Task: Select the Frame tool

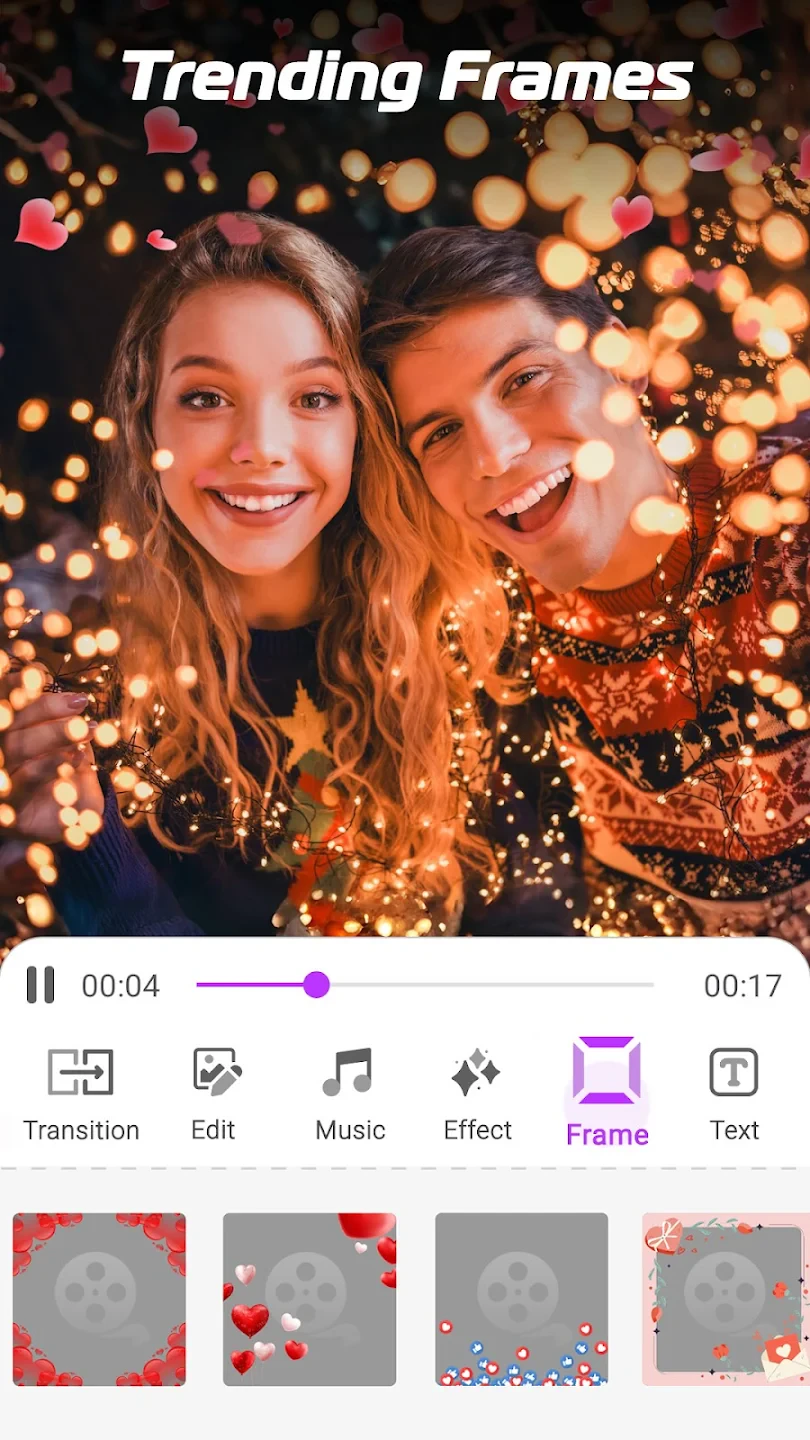Action: (x=607, y=1092)
